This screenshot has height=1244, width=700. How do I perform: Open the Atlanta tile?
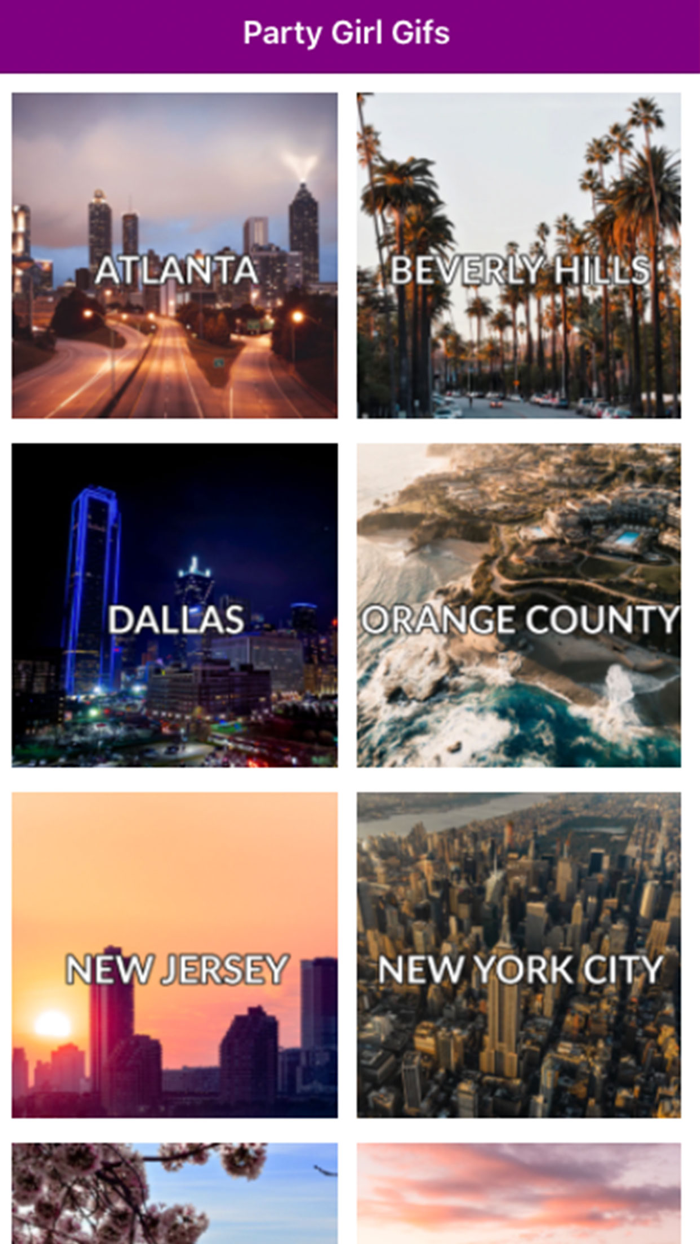tap(175, 256)
